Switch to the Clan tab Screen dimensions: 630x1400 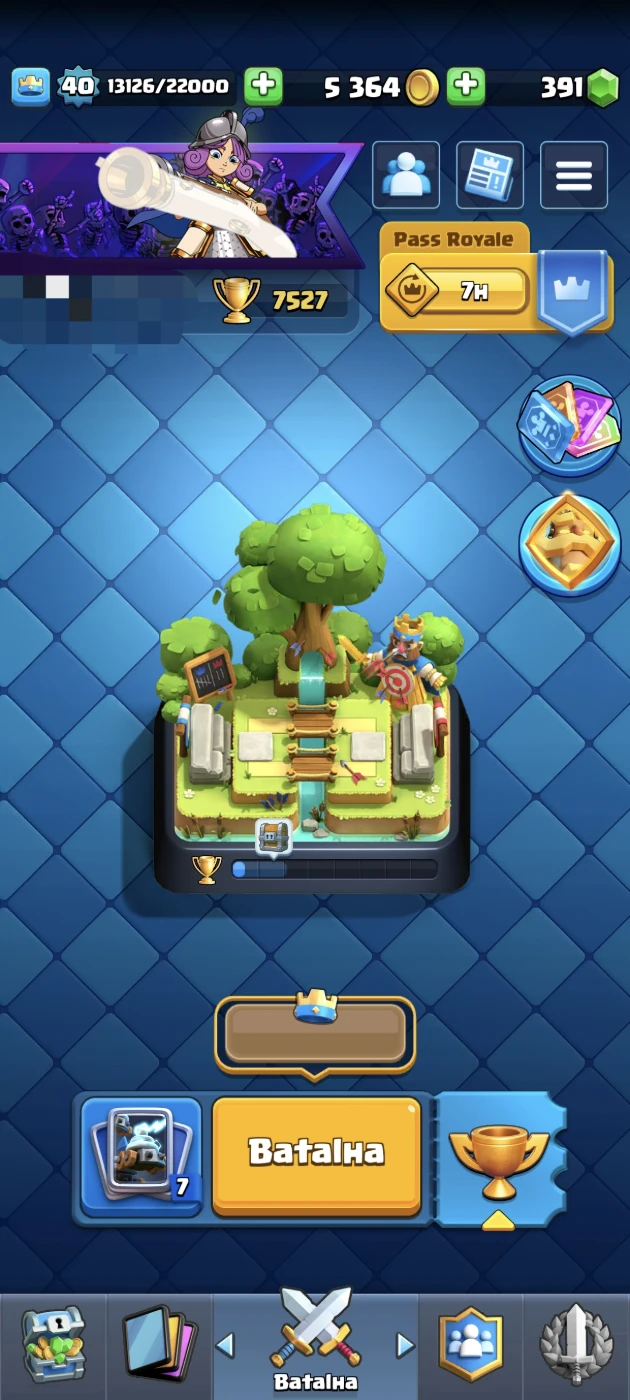pyautogui.click(x=470, y=1344)
